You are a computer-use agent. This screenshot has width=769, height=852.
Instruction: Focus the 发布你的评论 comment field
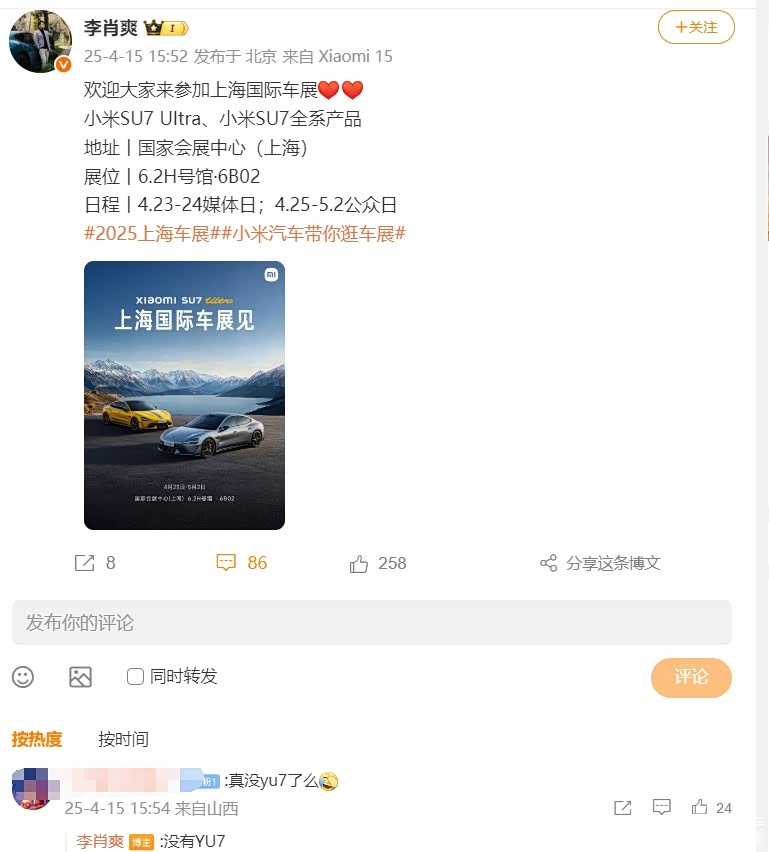371,623
